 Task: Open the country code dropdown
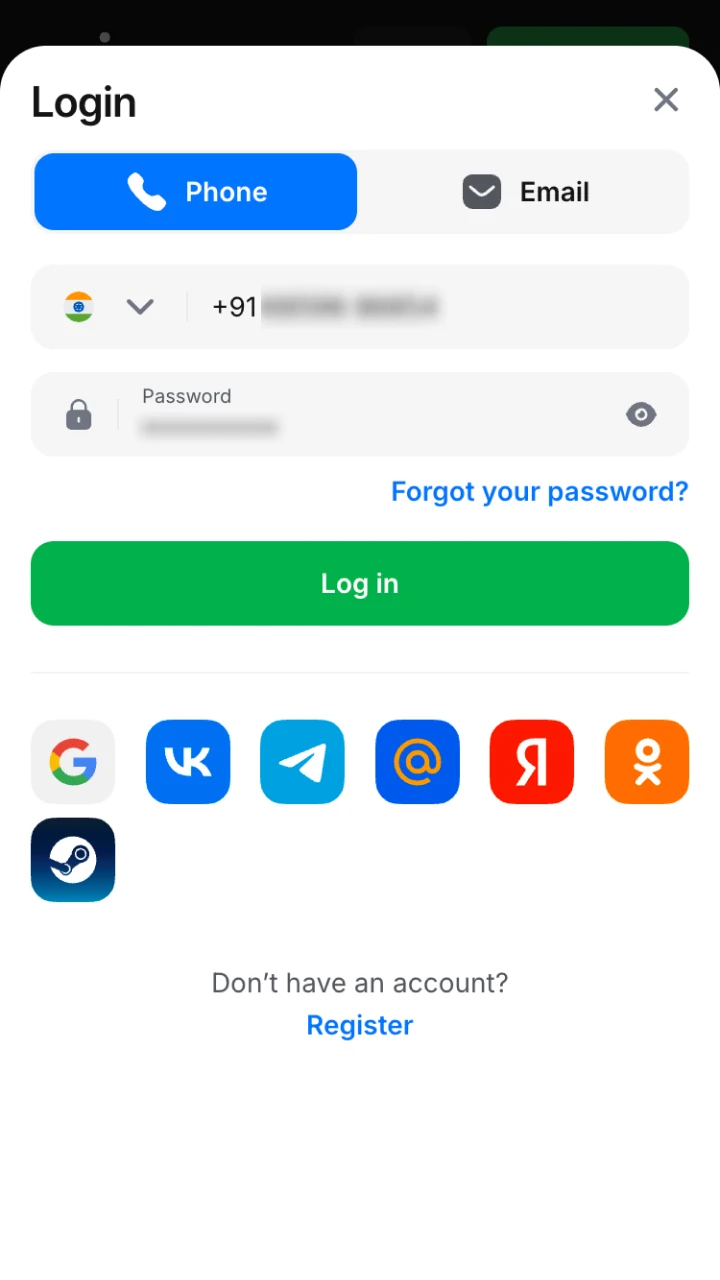[x=110, y=307]
